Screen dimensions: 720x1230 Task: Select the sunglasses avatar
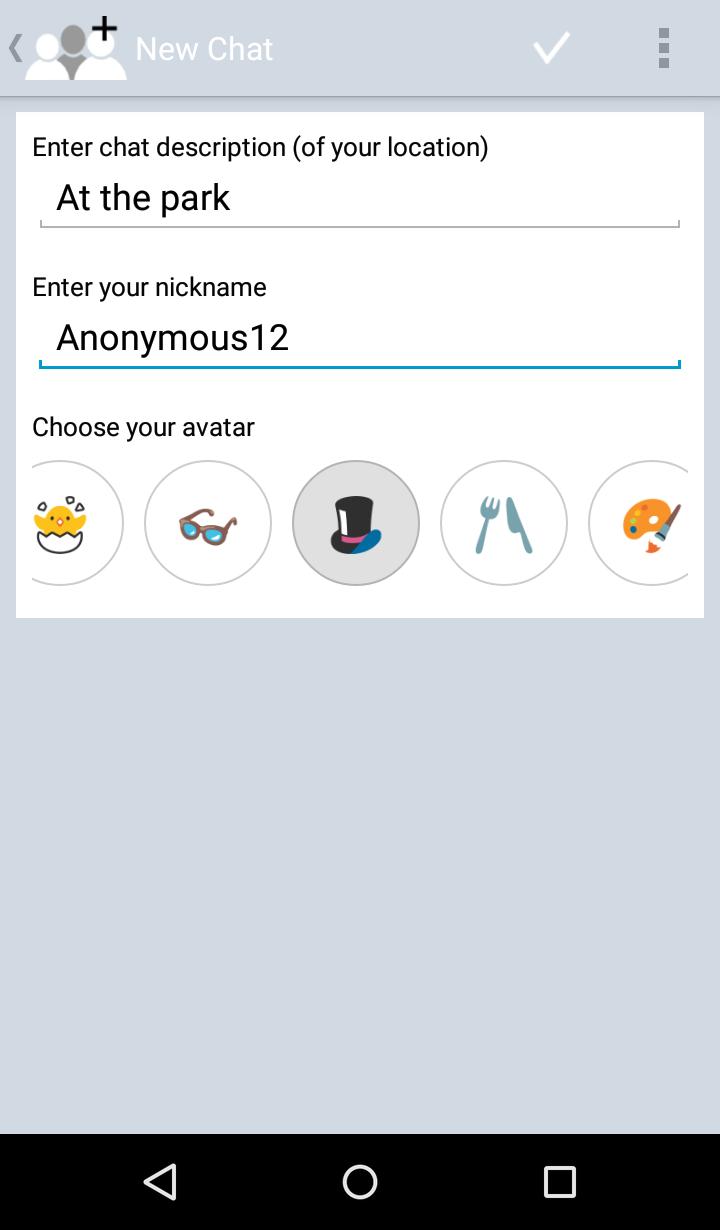point(207,522)
